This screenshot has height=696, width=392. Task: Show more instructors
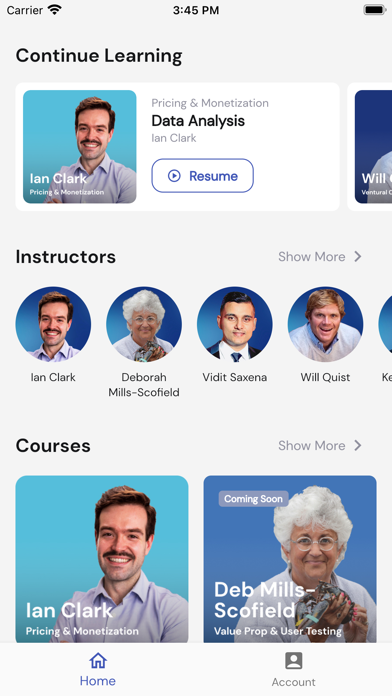tap(320, 257)
